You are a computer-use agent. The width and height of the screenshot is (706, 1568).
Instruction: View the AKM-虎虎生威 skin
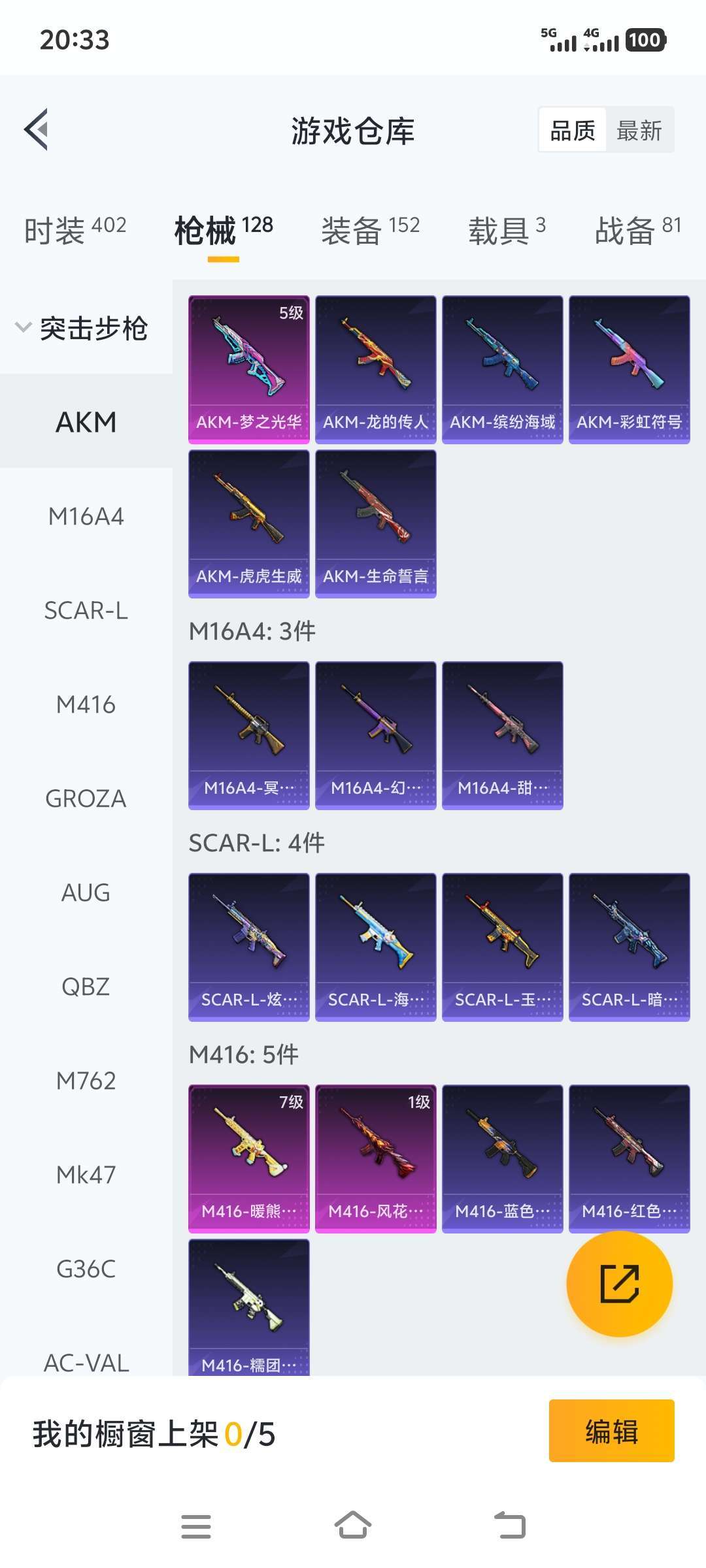(249, 524)
